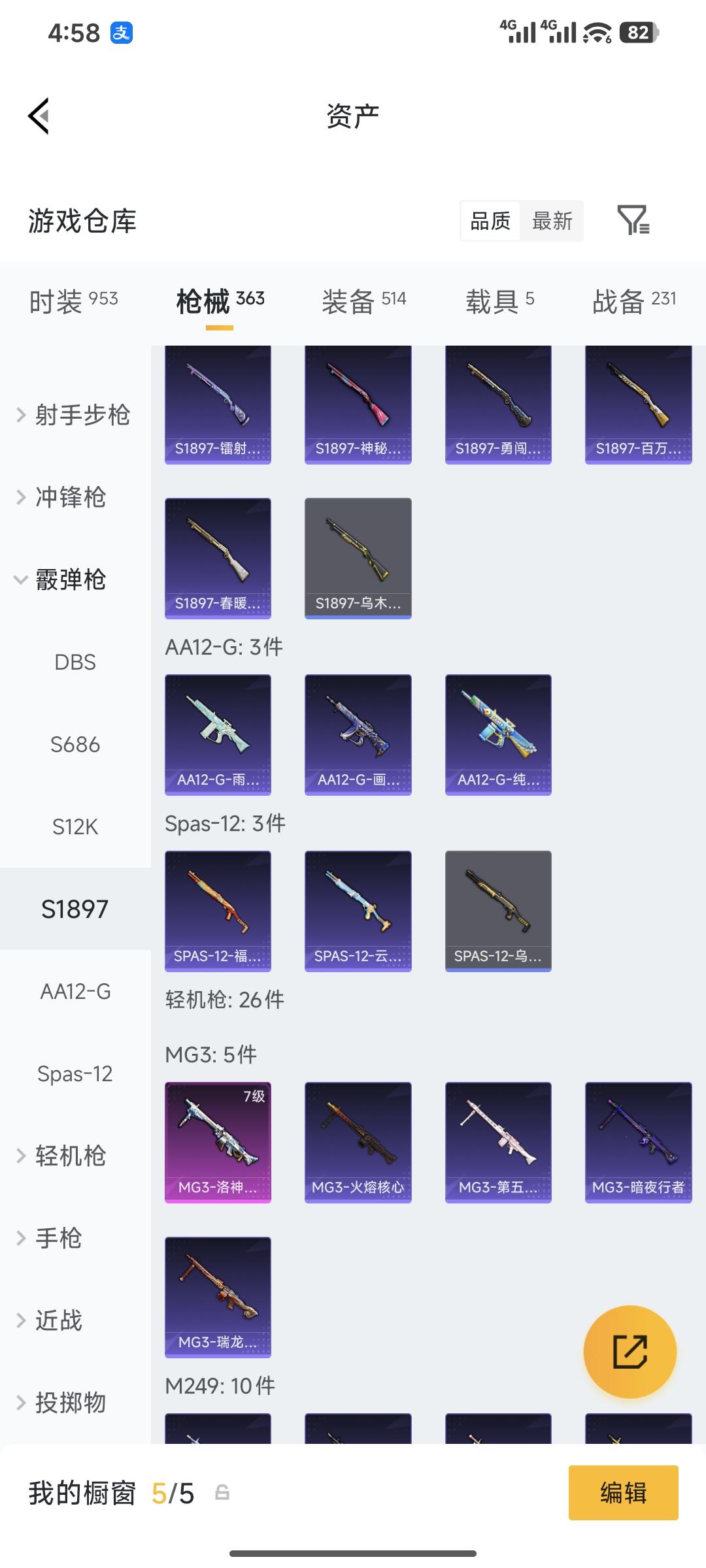
Task: Tap 编辑 to edit my showcase
Action: (x=623, y=1493)
